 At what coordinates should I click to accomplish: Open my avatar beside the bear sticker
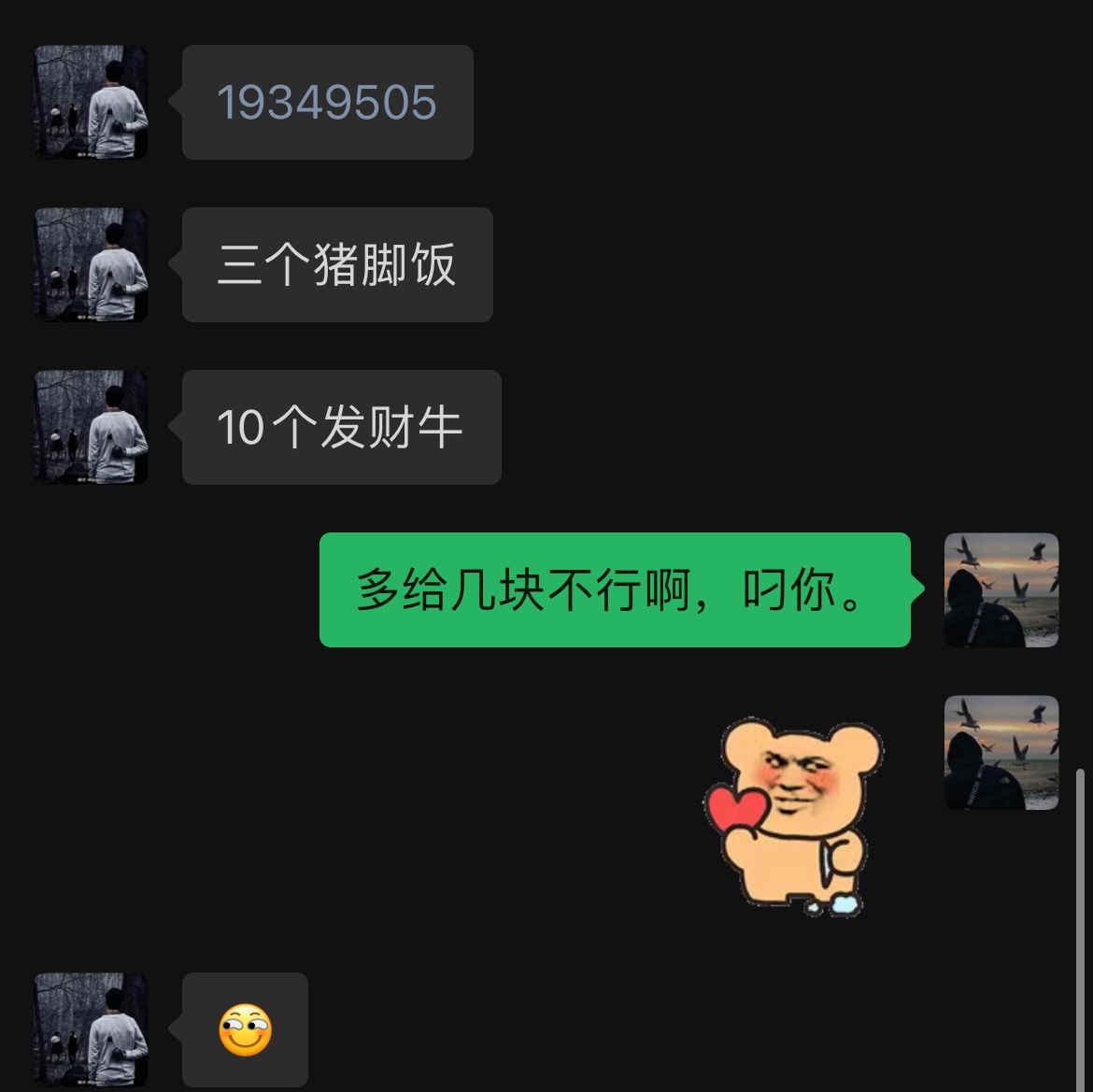1001,753
